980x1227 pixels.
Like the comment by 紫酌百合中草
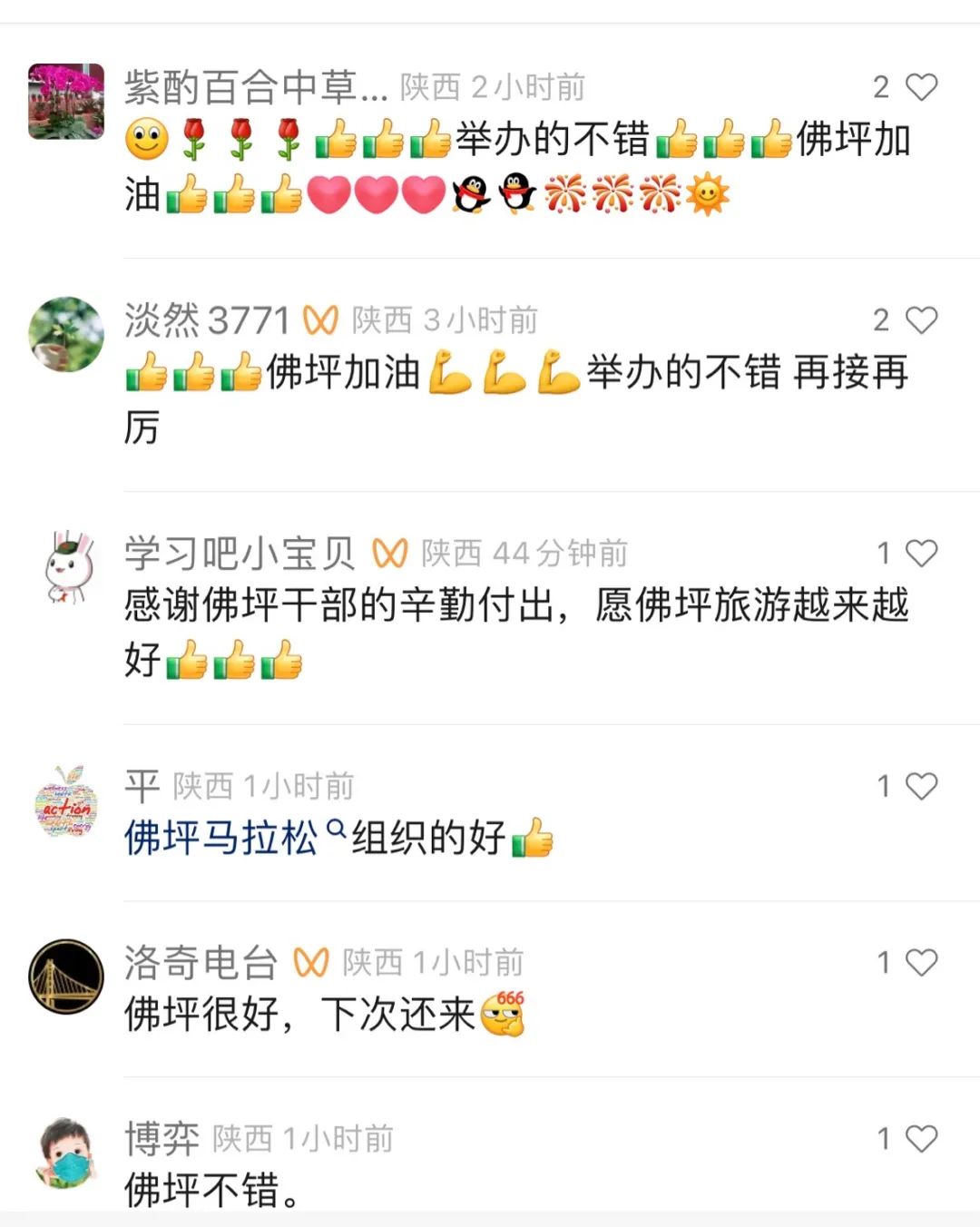click(x=921, y=87)
